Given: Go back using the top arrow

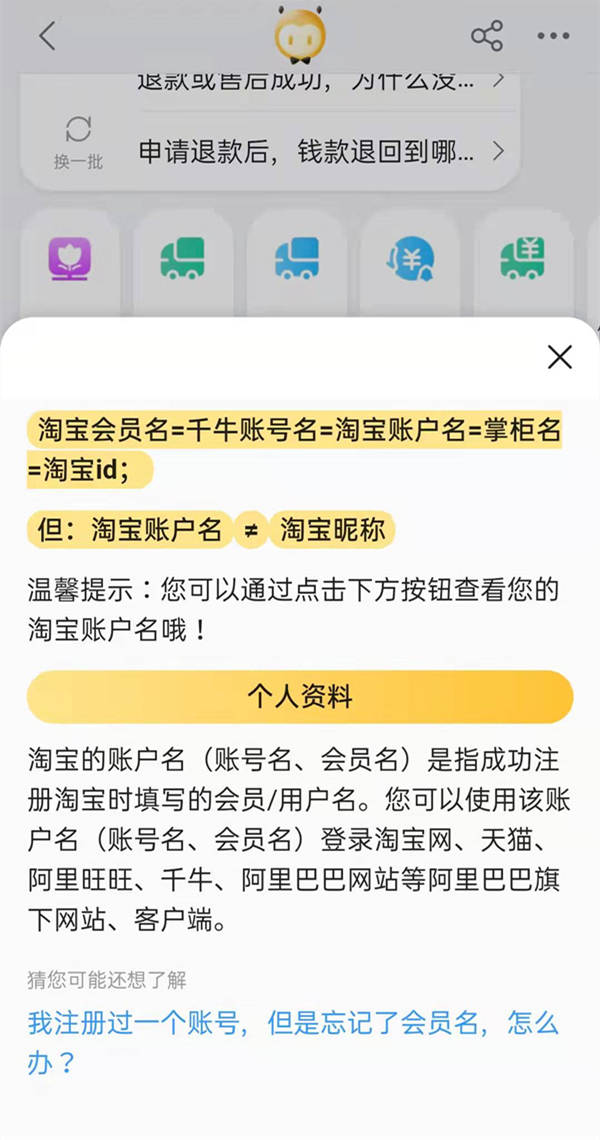Looking at the screenshot, I should click(47, 37).
